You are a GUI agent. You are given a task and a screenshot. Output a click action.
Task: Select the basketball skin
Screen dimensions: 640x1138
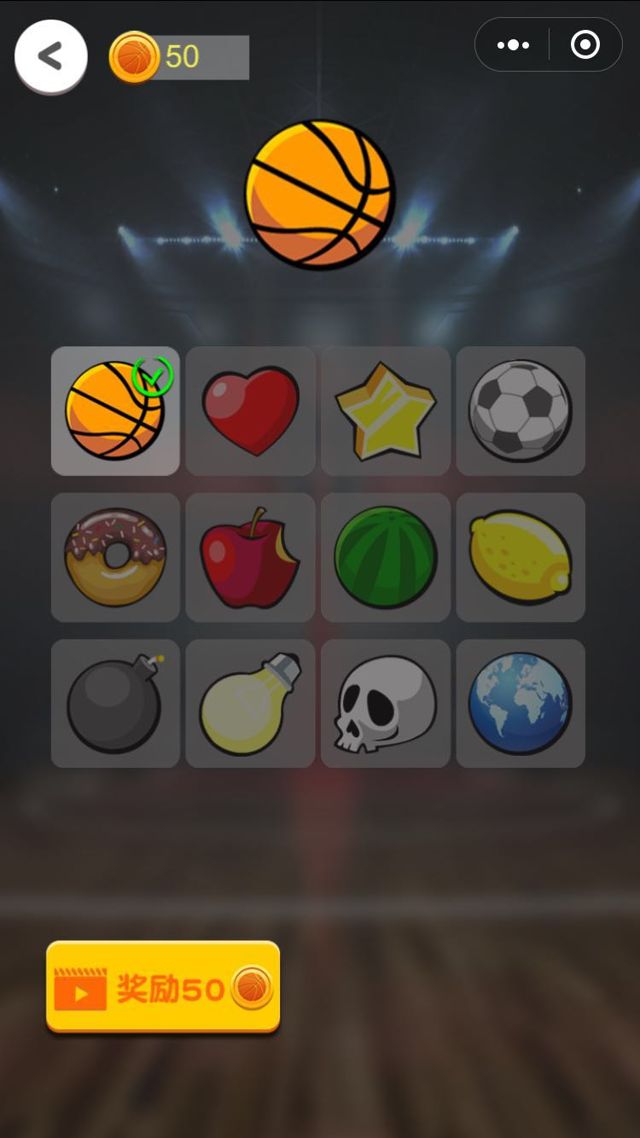click(x=115, y=411)
